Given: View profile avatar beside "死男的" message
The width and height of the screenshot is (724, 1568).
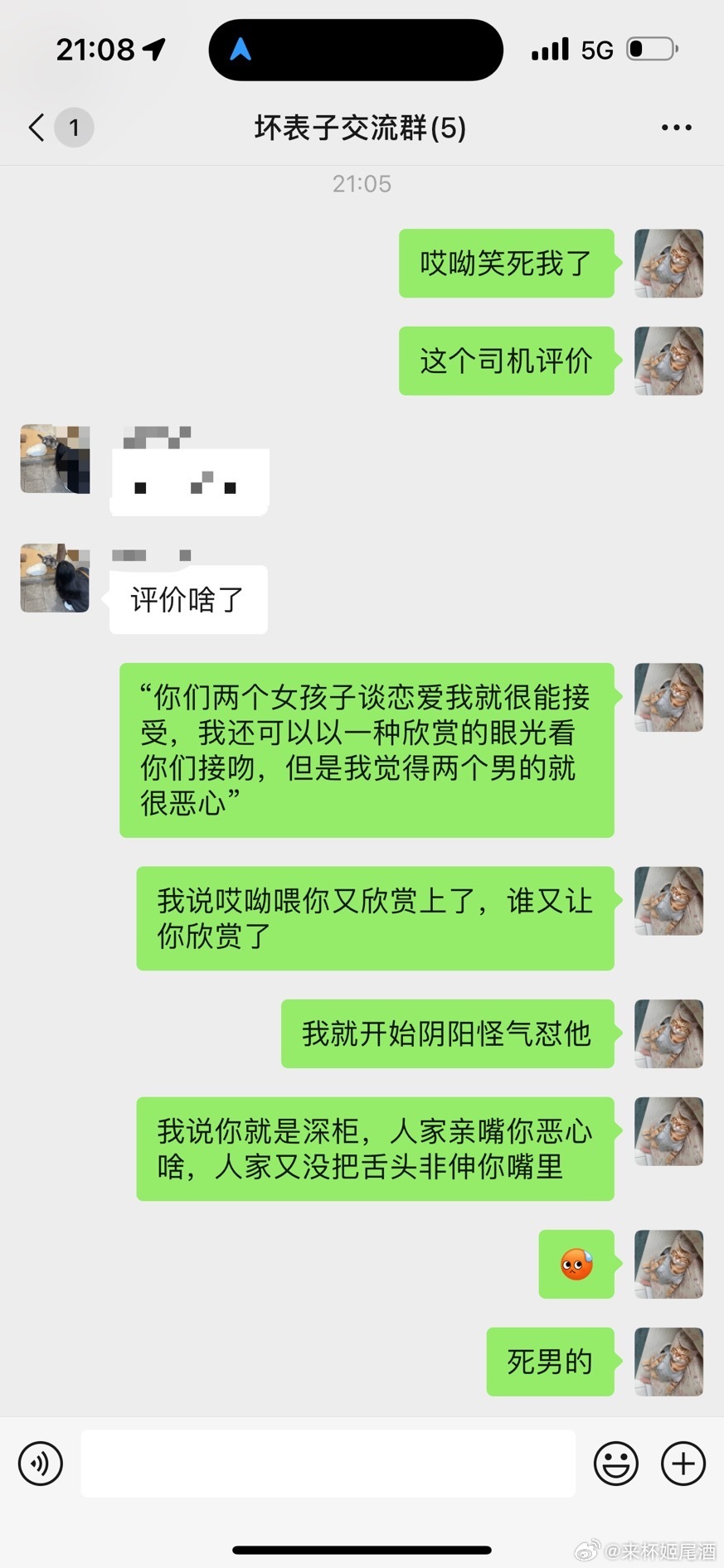Looking at the screenshot, I should pyautogui.click(x=668, y=1362).
